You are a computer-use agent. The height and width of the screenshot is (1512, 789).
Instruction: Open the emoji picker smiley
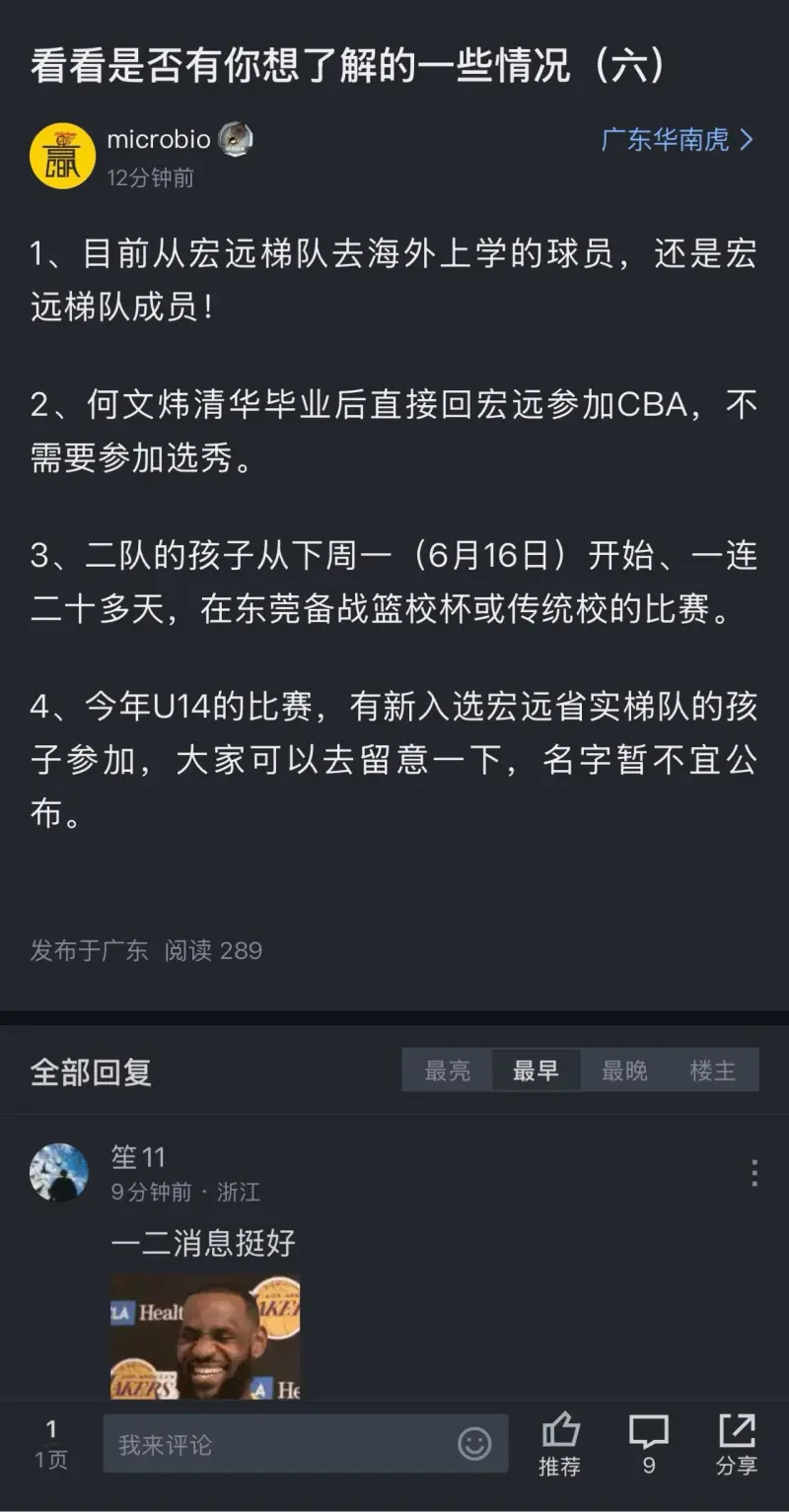[x=474, y=1445]
